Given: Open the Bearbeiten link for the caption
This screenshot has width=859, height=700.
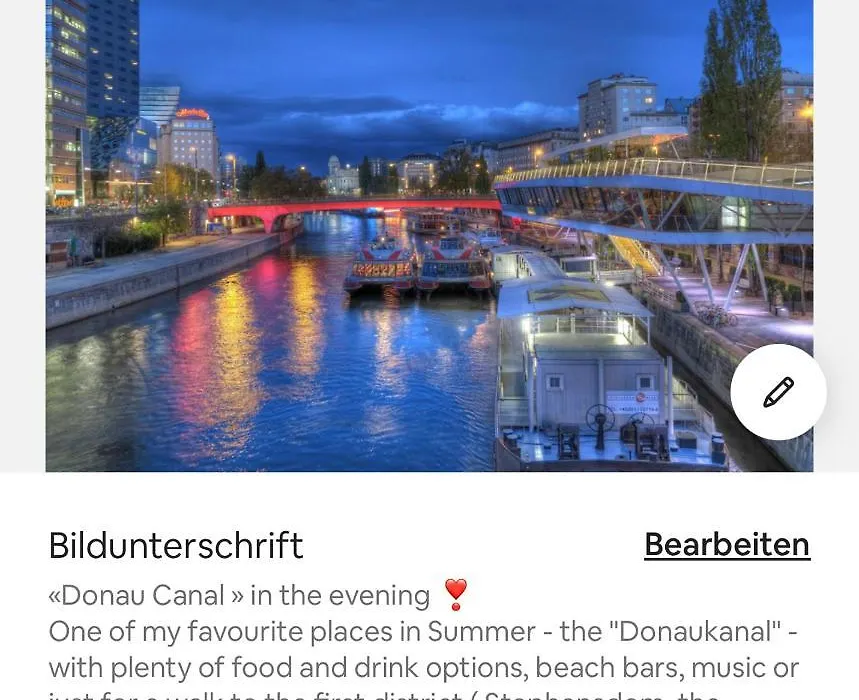Looking at the screenshot, I should 726,545.
